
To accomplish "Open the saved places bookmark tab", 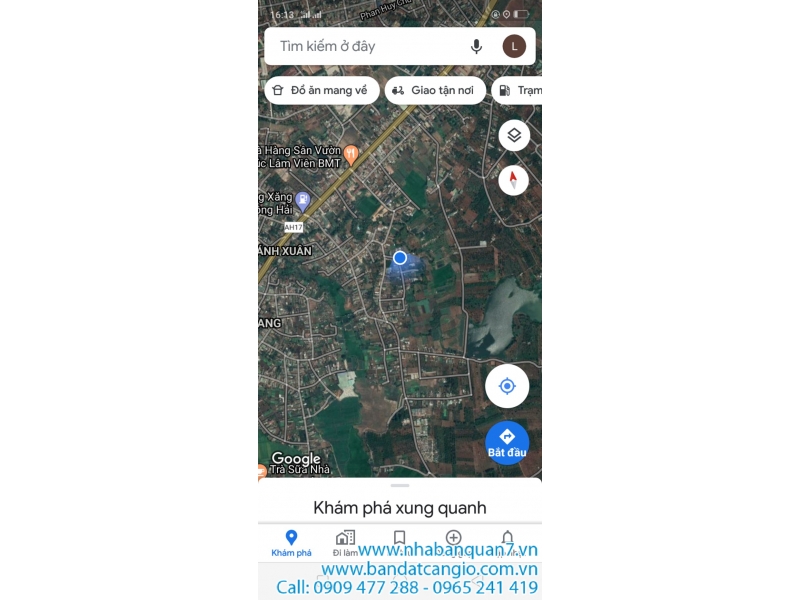I will click(399, 540).
